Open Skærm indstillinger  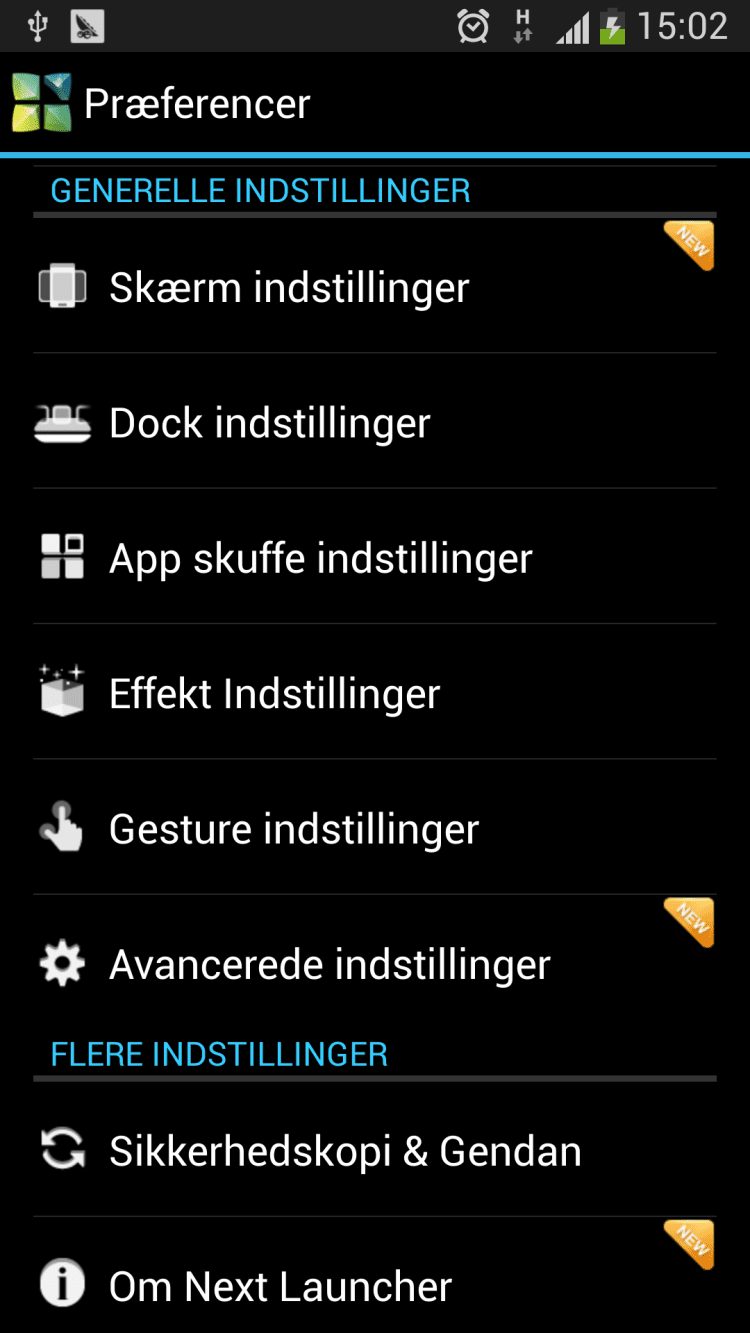pos(290,288)
